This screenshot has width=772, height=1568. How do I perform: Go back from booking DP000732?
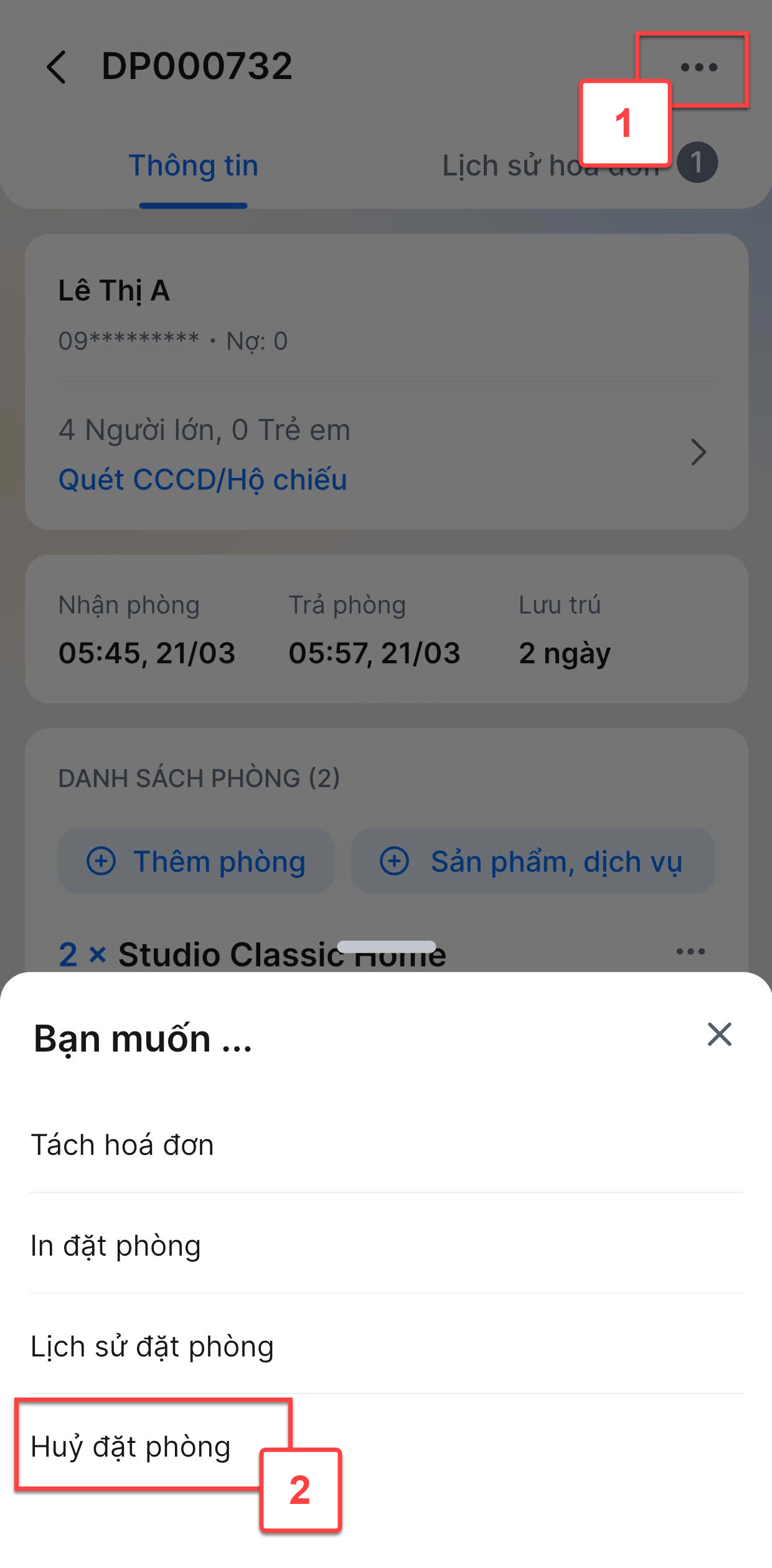click(x=56, y=67)
